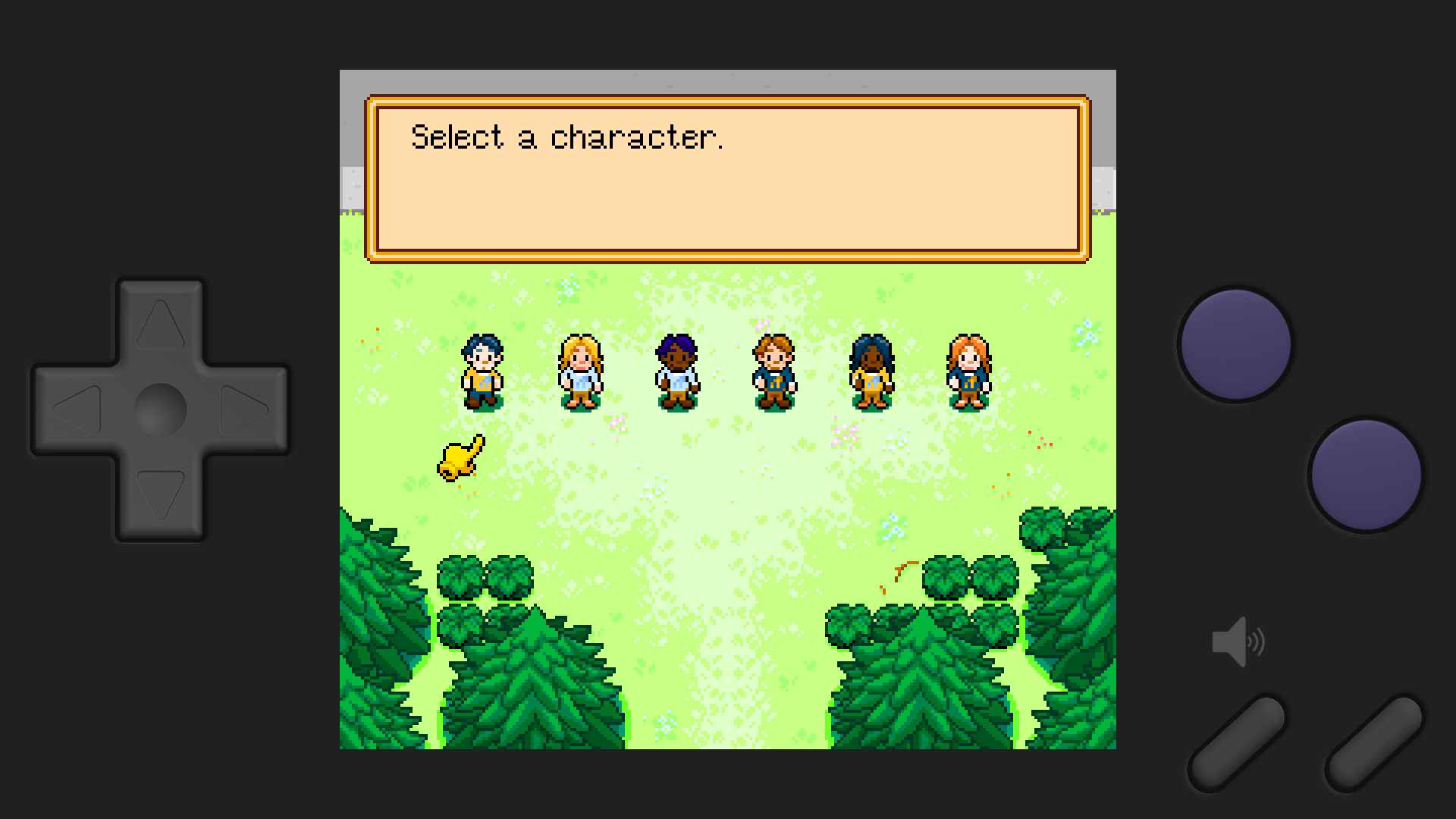The width and height of the screenshot is (1456, 819).
Task: Choose the character with purple hair
Action: click(x=677, y=372)
